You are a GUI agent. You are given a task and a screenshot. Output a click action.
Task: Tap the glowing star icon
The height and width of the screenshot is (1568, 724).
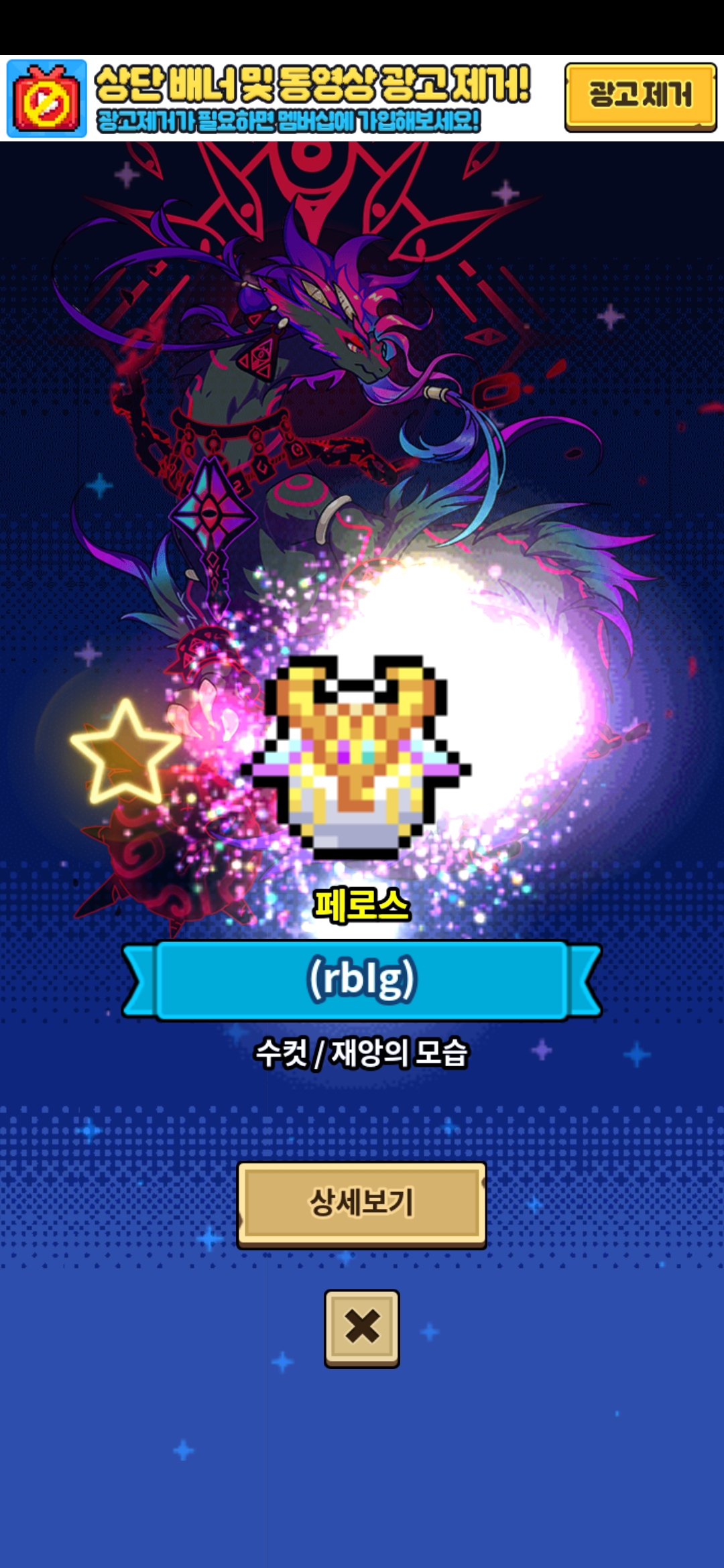125,753
